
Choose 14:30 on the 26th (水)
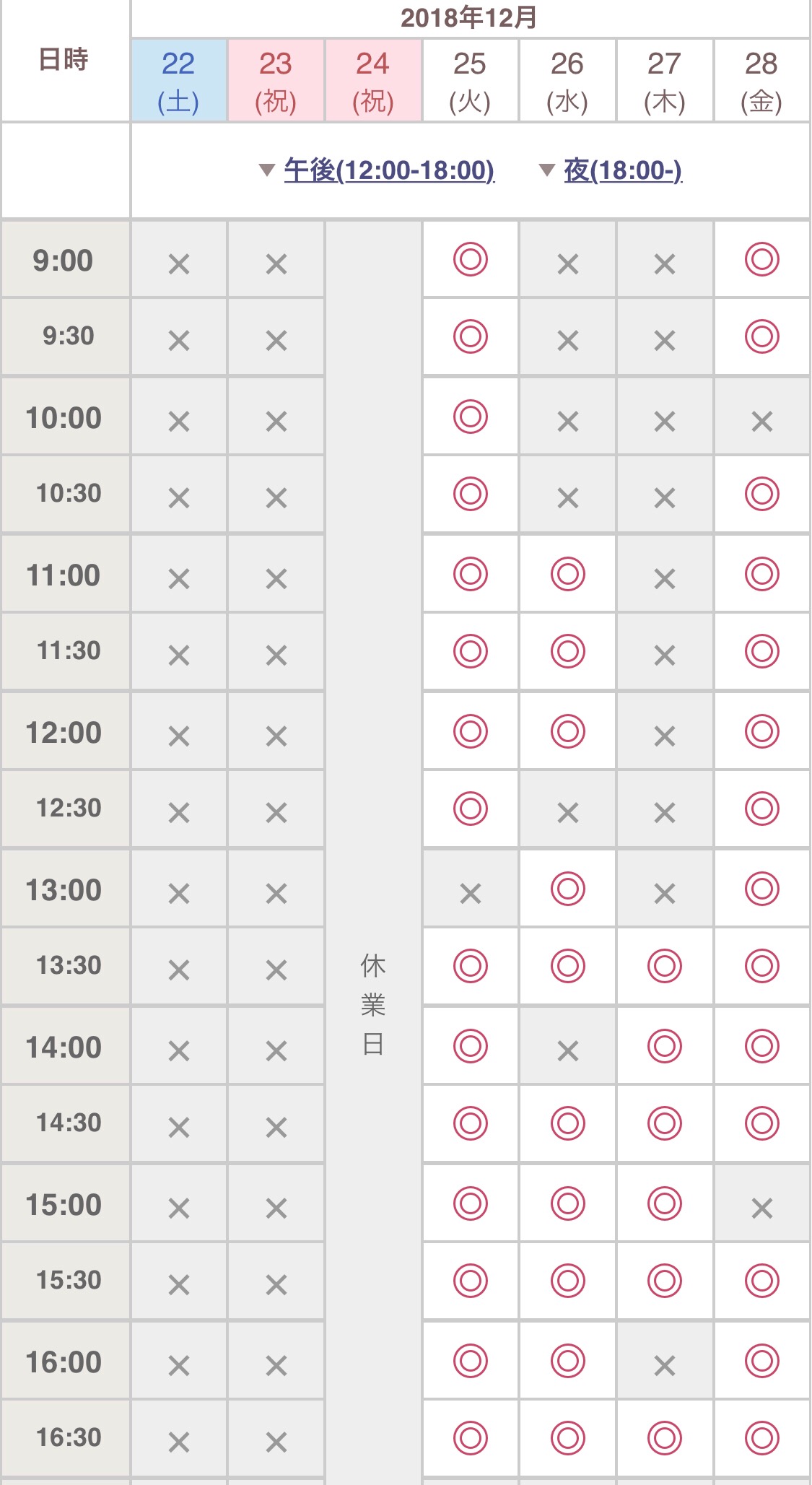coord(568,1123)
